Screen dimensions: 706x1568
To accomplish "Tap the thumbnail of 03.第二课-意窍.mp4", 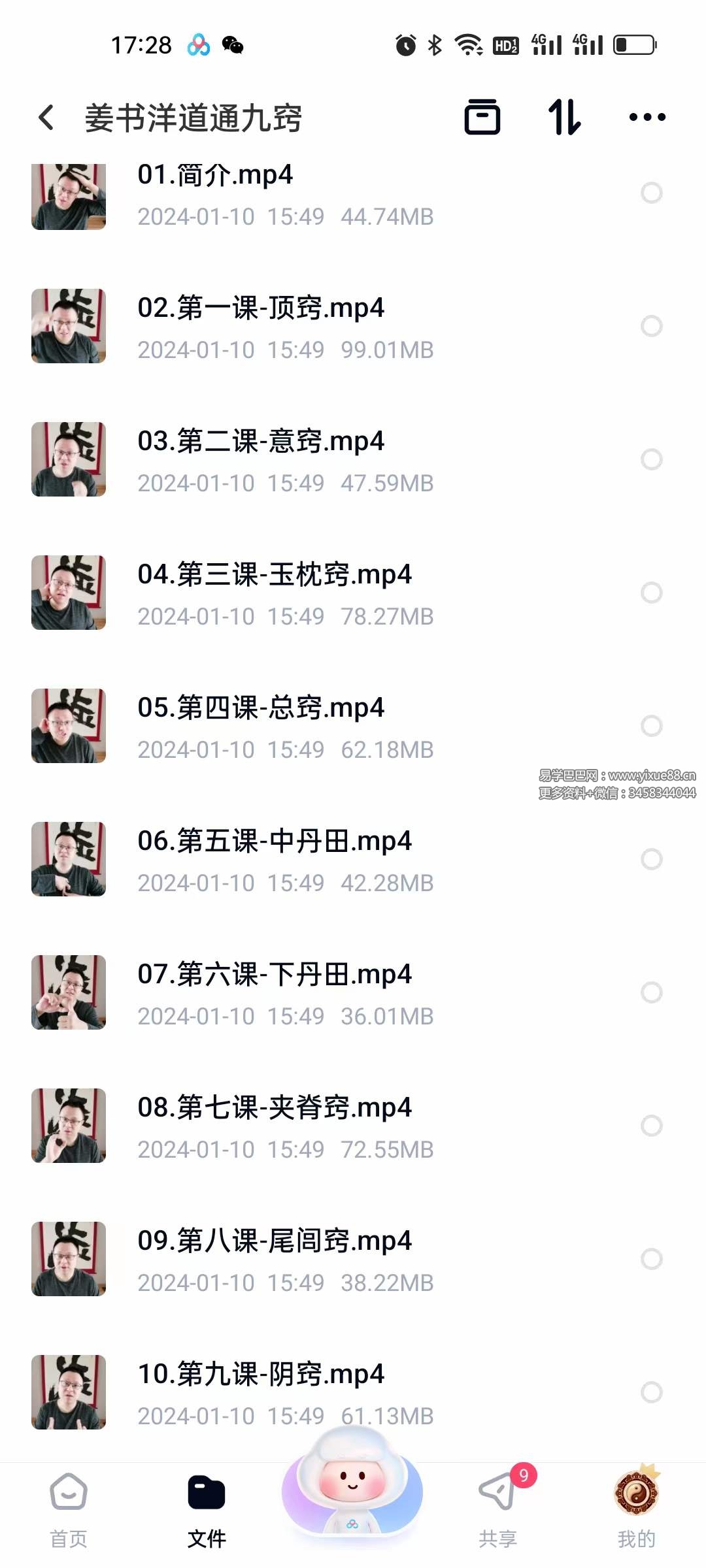I will click(69, 459).
